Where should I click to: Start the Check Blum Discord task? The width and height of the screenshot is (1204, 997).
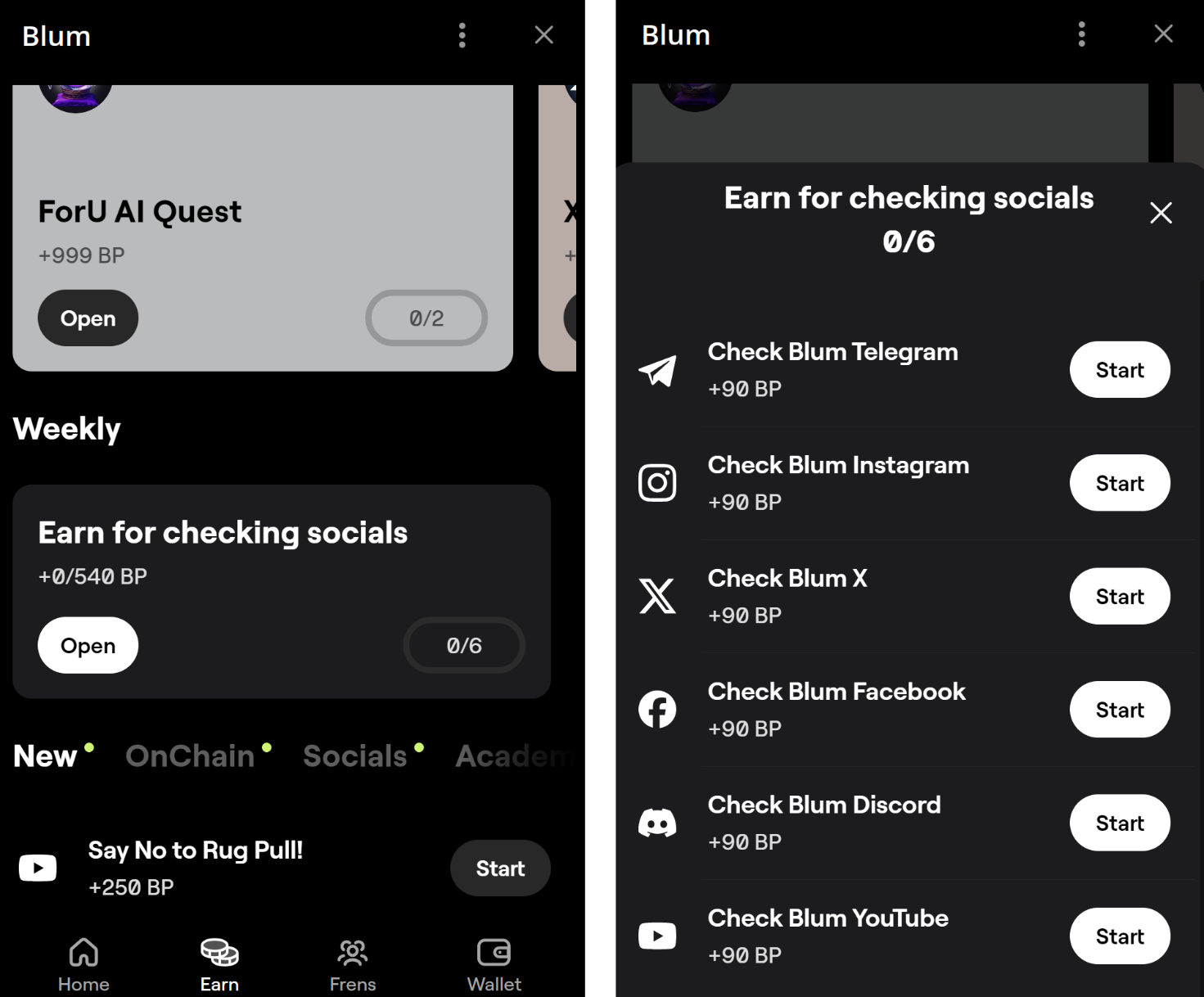tap(1119, 823)
